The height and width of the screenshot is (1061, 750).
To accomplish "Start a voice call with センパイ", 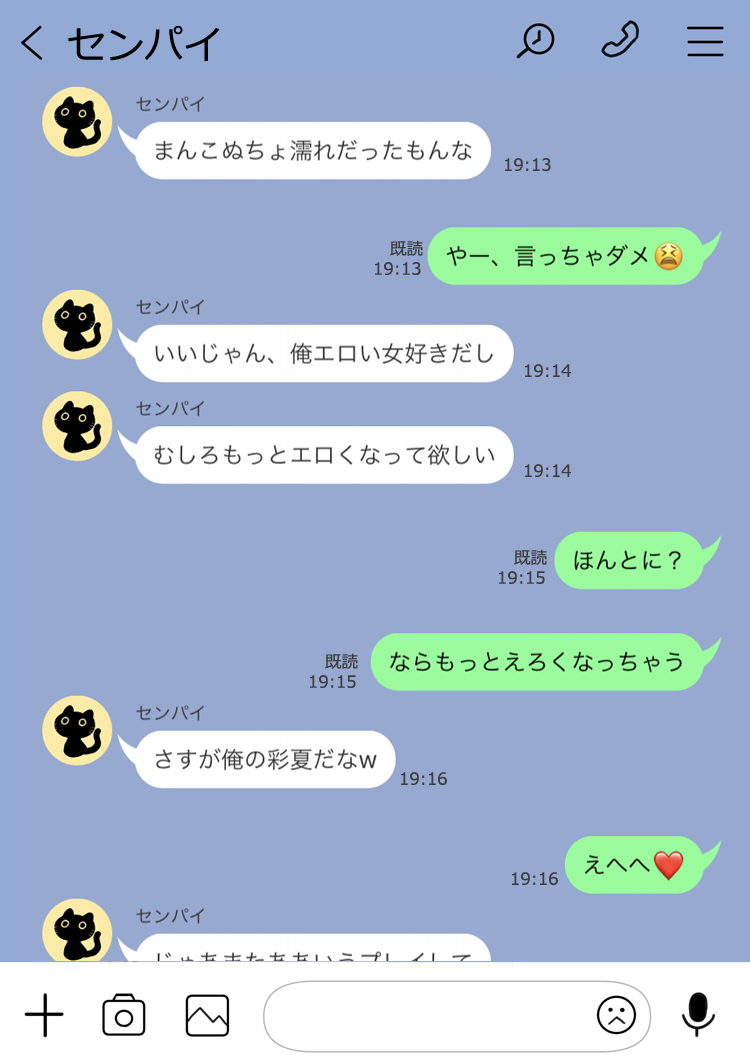I will (x=620, y=41).
